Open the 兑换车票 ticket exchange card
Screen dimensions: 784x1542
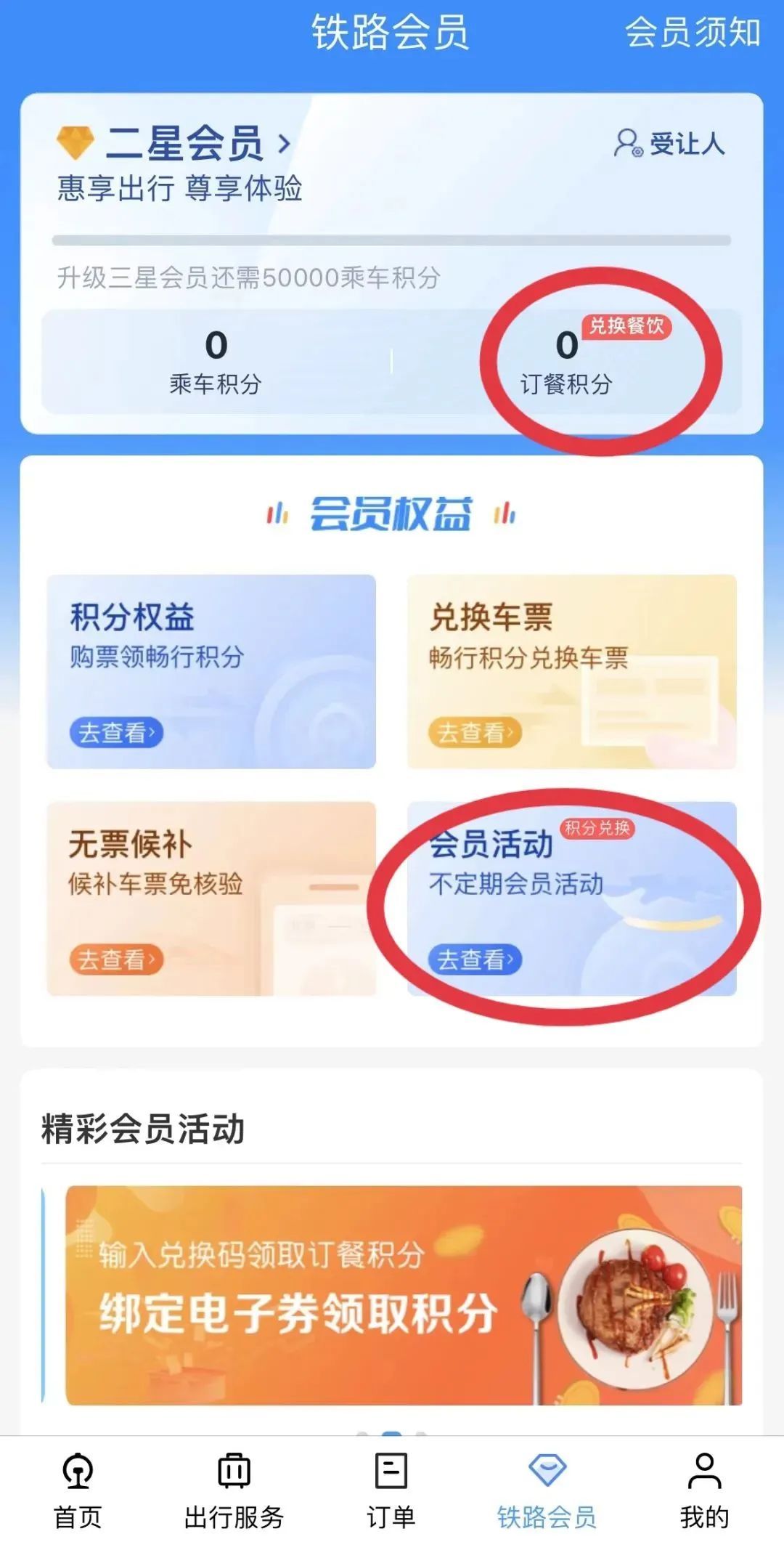pos(571,671)
